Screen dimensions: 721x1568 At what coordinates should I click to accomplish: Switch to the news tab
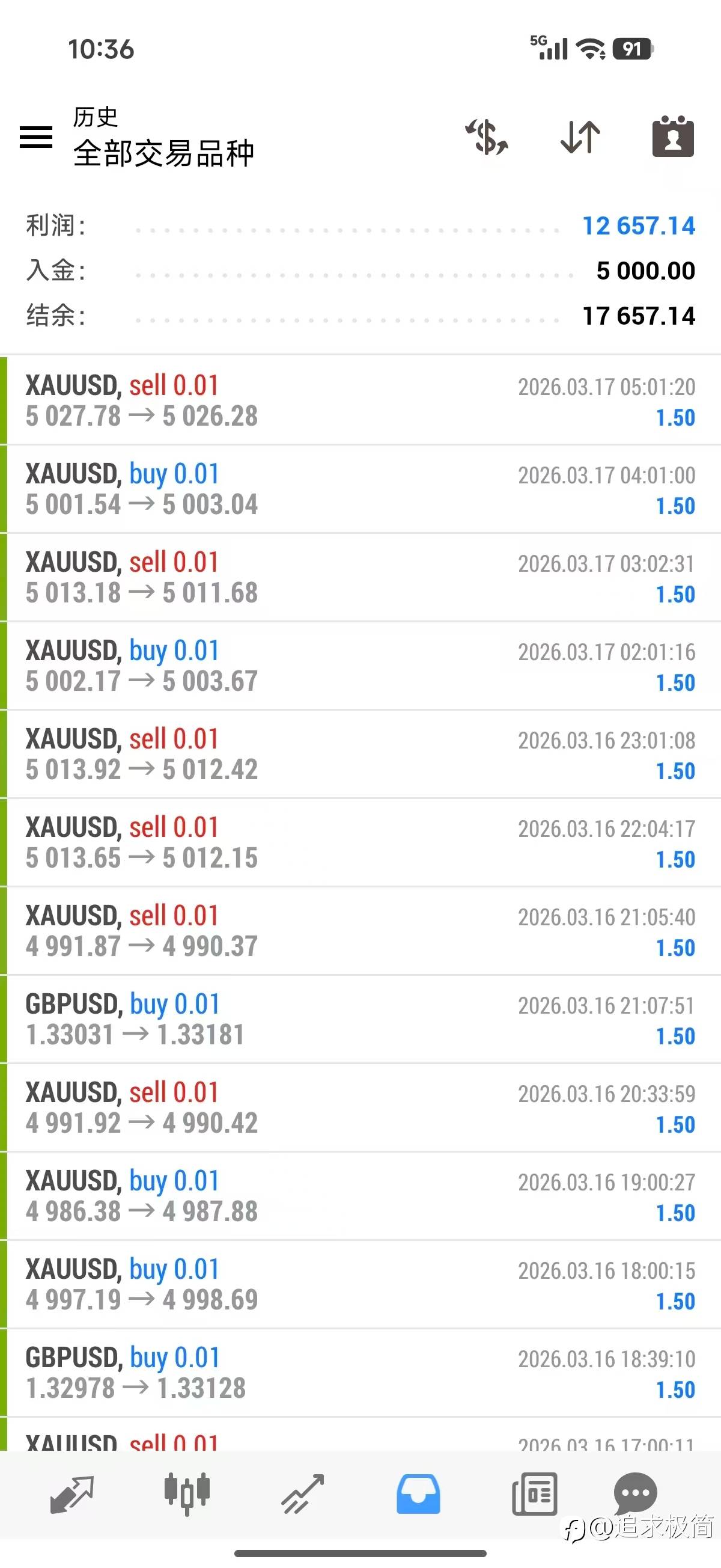tap(534, 1494)
